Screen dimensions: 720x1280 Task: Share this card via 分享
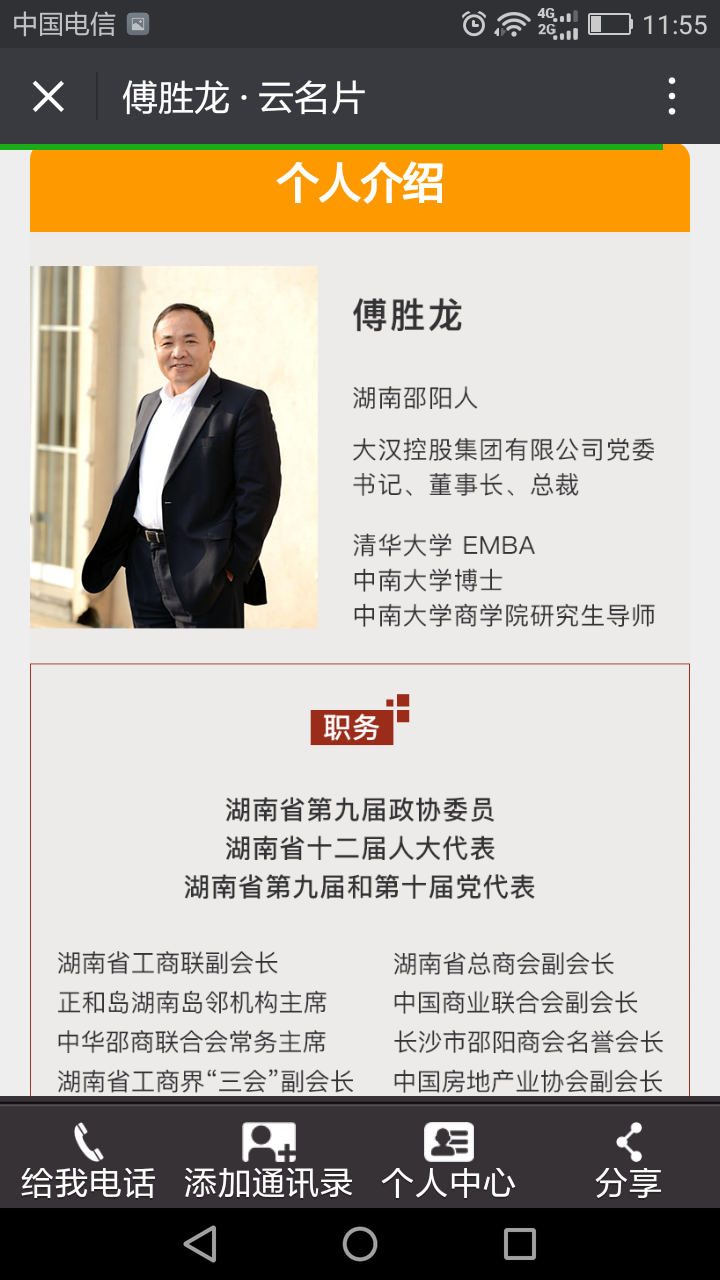(628, 1160)
